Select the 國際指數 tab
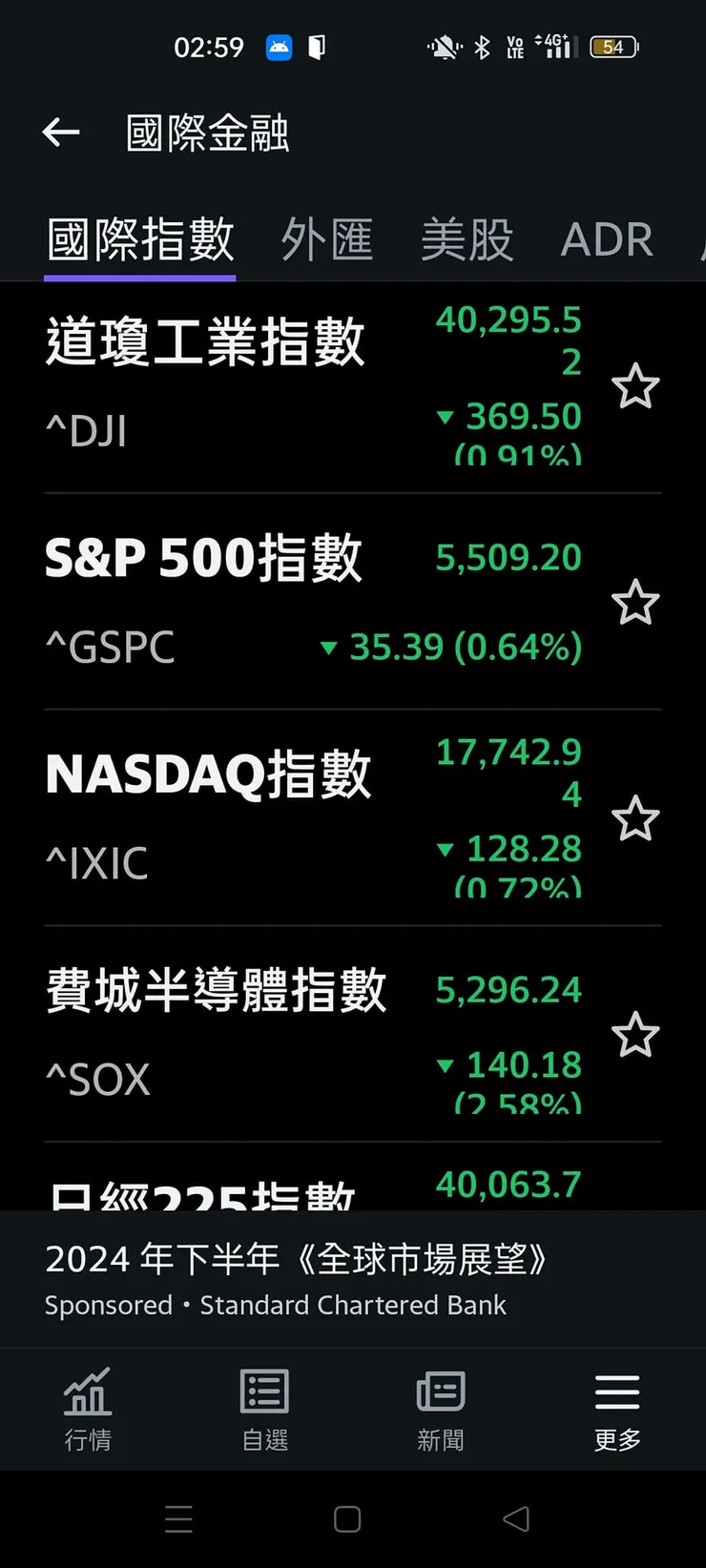The image size is (706, 1568). coord(140,239)
